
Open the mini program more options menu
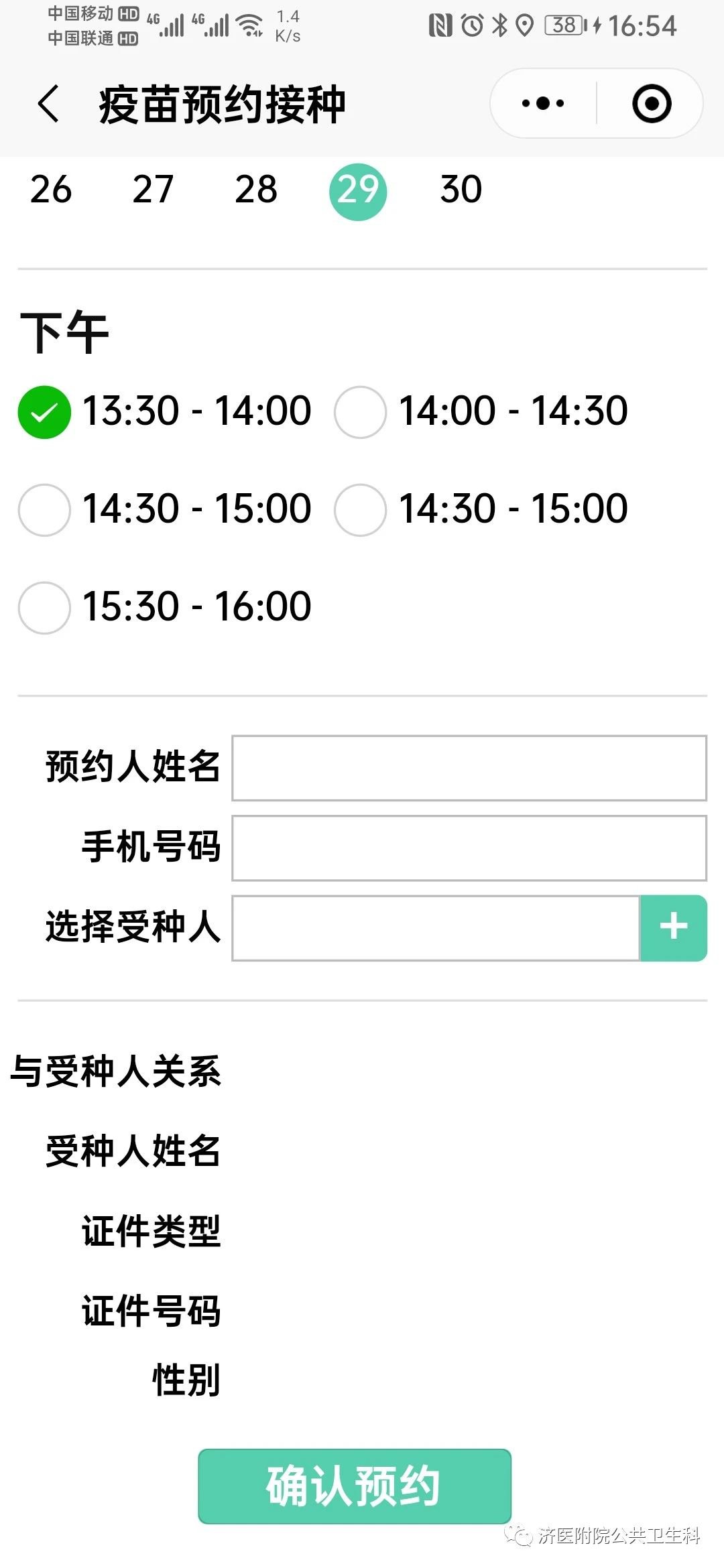pos(543,104)
